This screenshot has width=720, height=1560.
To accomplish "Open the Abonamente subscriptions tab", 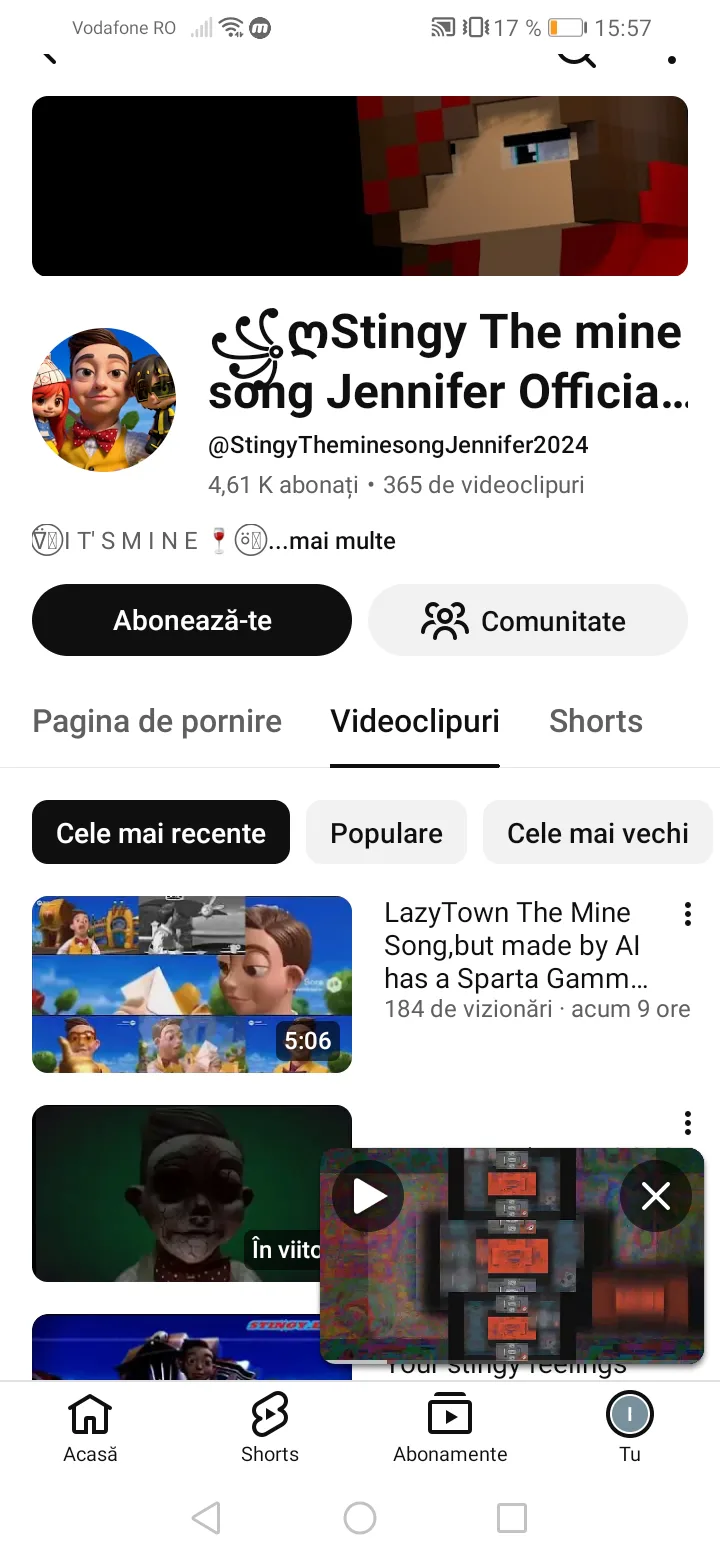I will click(450, 1428).
